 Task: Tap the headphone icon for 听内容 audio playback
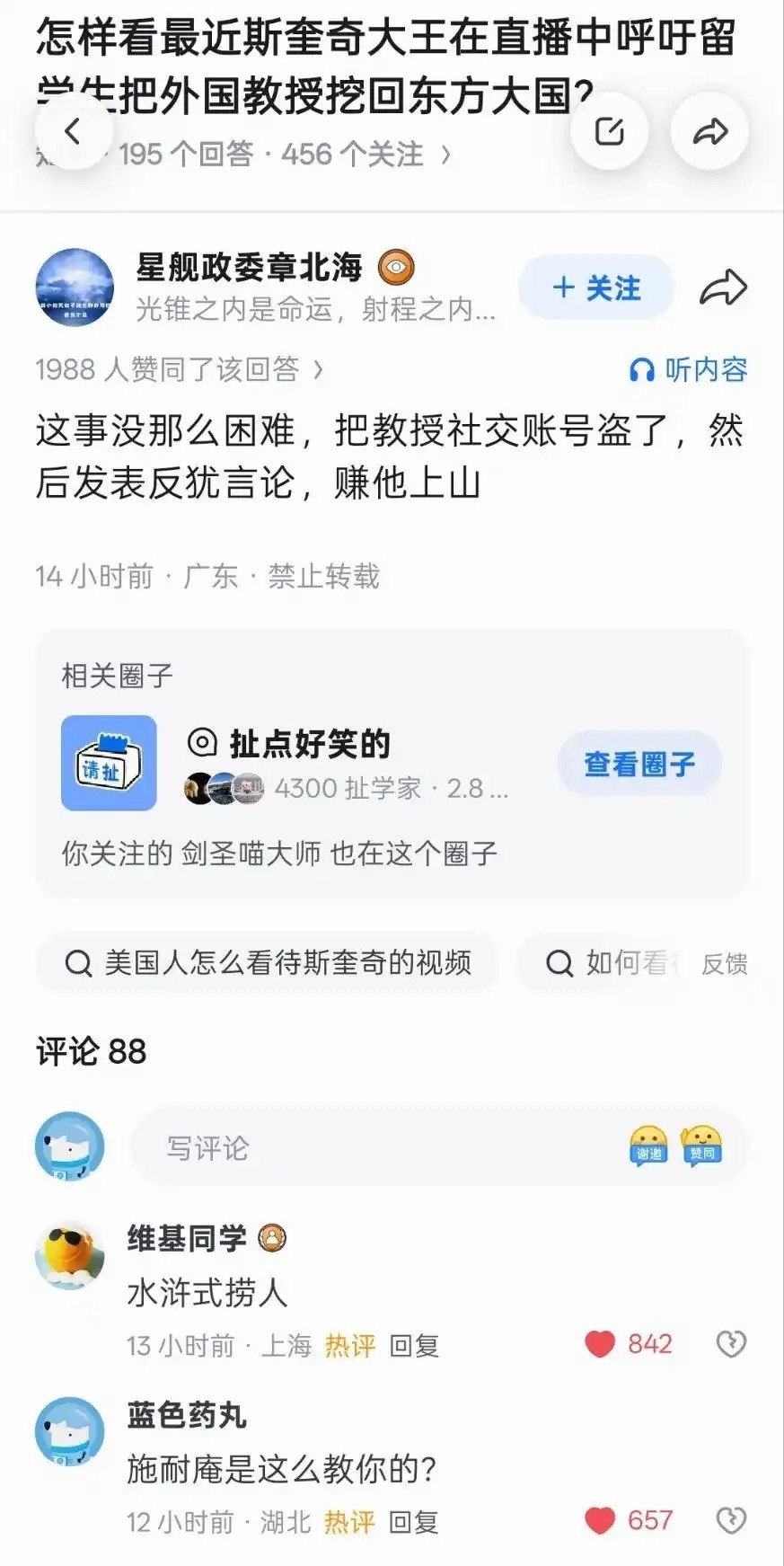[x=643, y=369]
